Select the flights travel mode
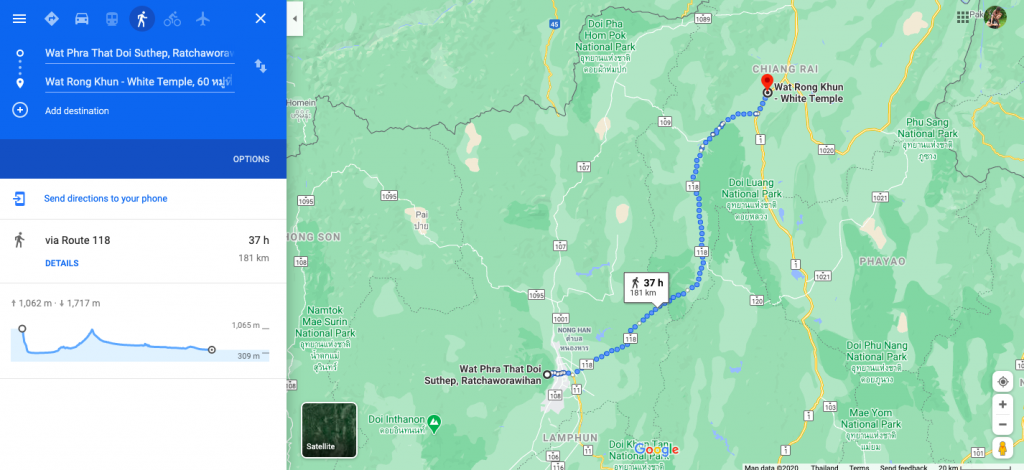Screen dimensions: 1024x470 click(203, 19)
